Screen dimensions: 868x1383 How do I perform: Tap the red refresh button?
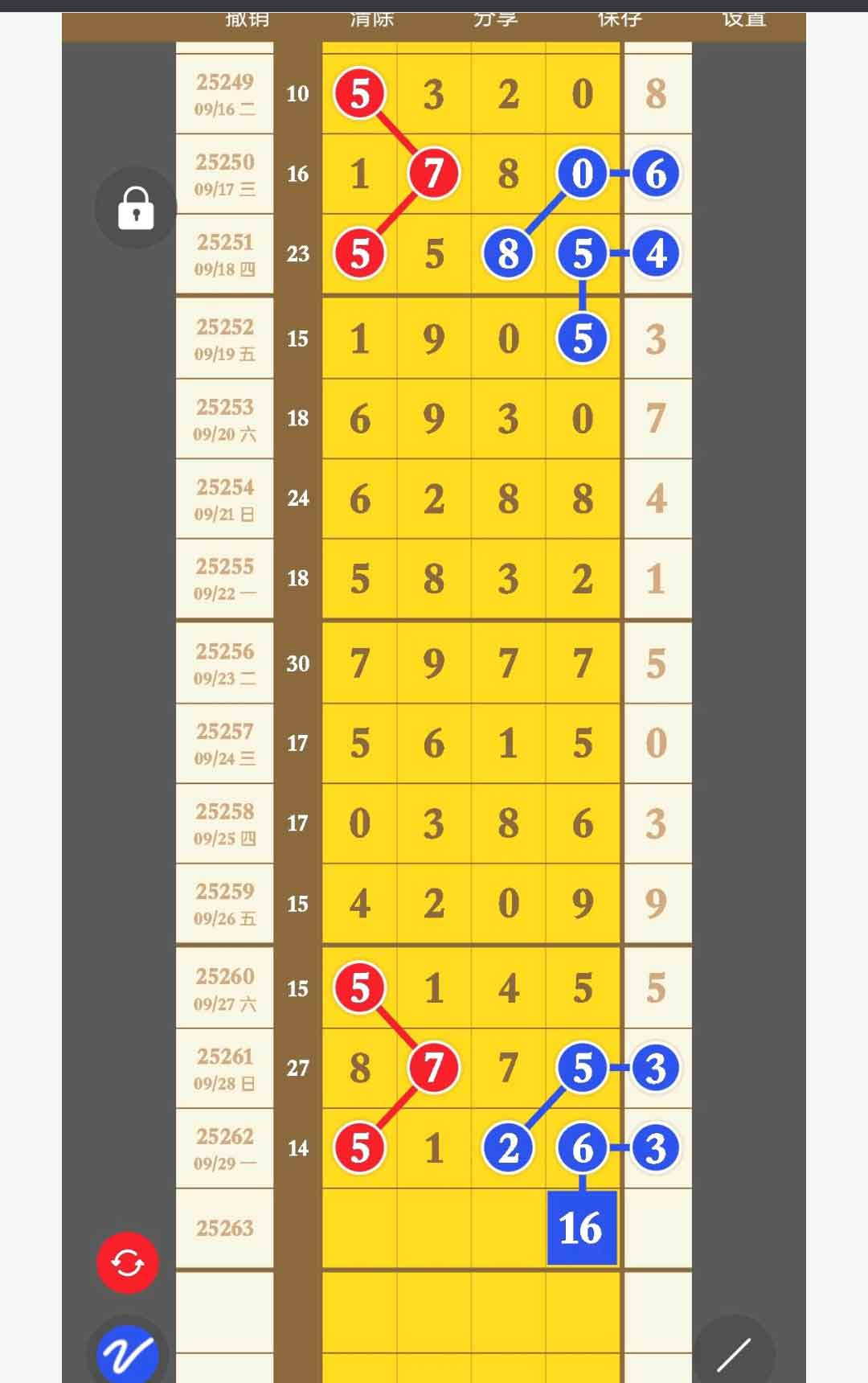pyautogui.click(x=128, y=1262)
